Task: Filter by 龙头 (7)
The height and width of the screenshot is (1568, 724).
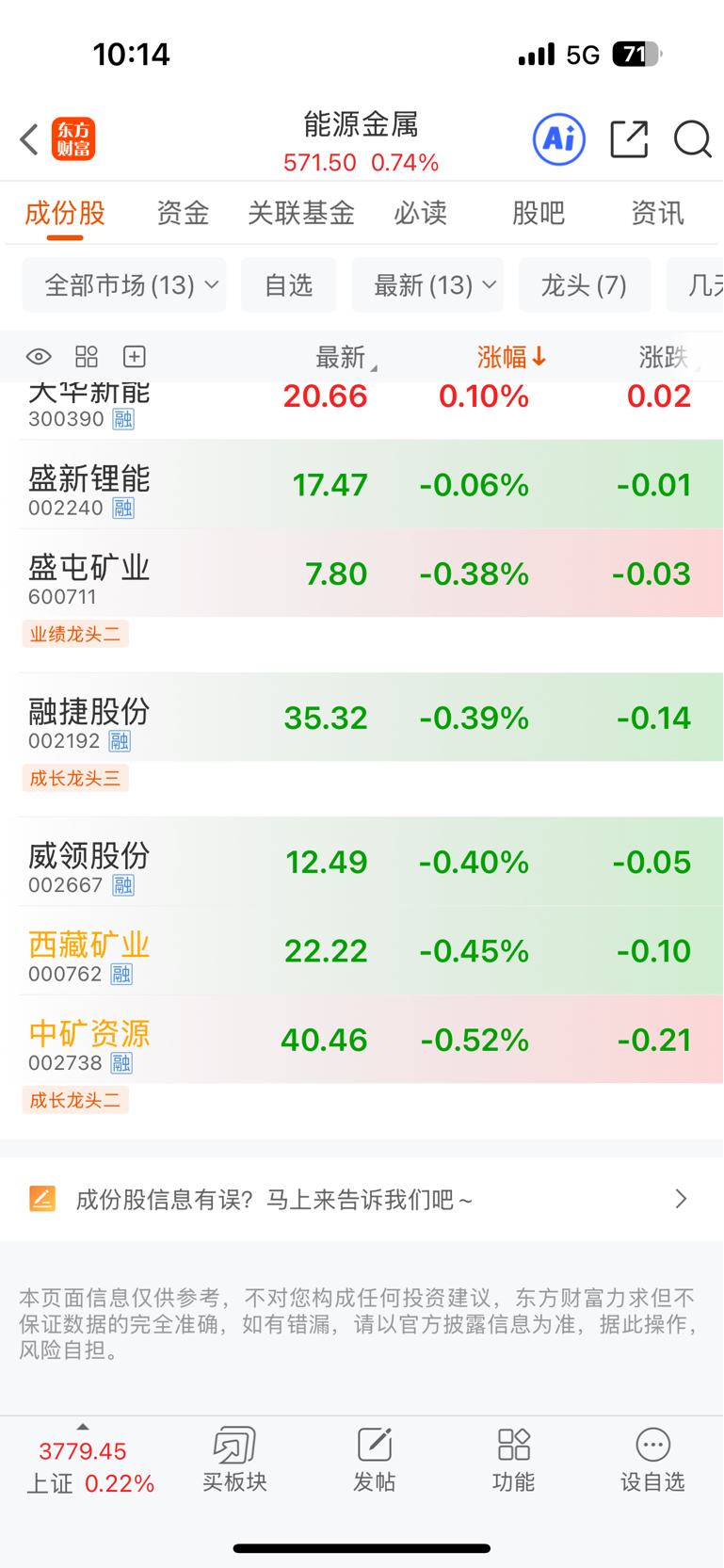Action: point(585,284)
